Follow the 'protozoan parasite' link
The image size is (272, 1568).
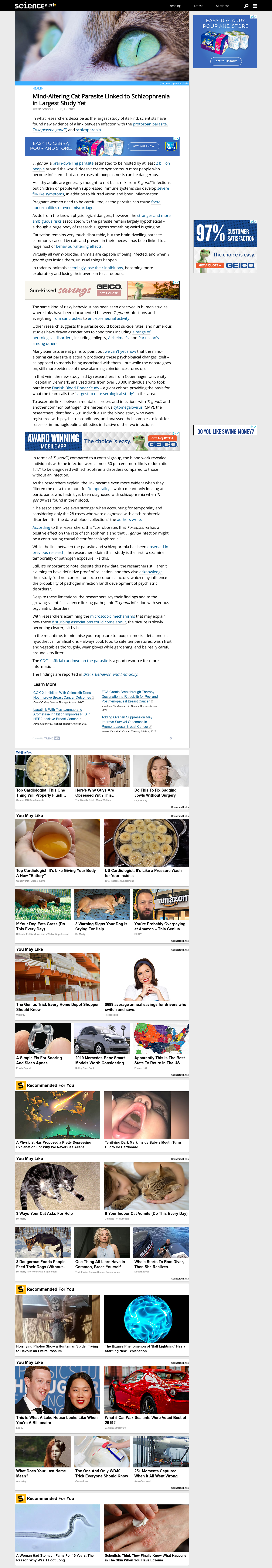coord(150,124)
